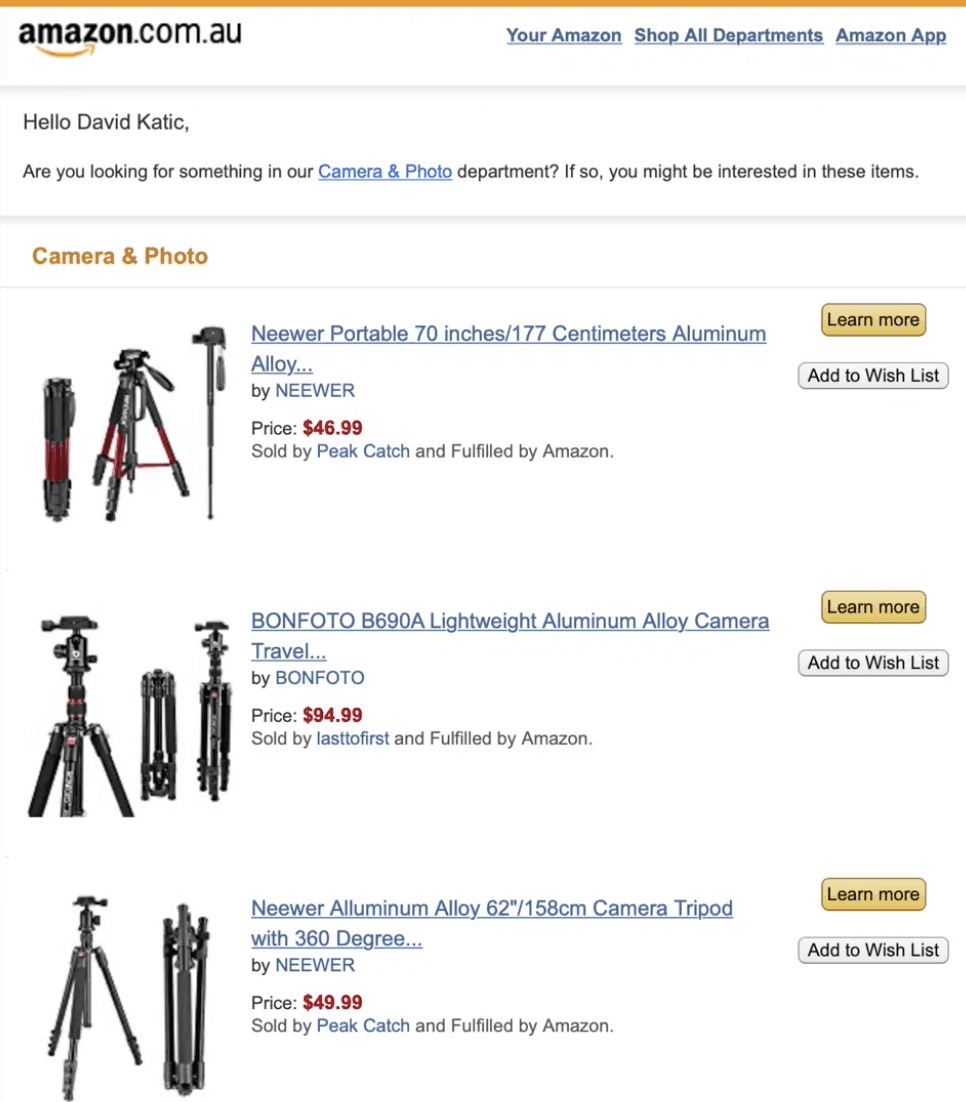Add the Neewer 62-inch tripod to Wish List
966x1102 pixels.
[x=872, y=950]
